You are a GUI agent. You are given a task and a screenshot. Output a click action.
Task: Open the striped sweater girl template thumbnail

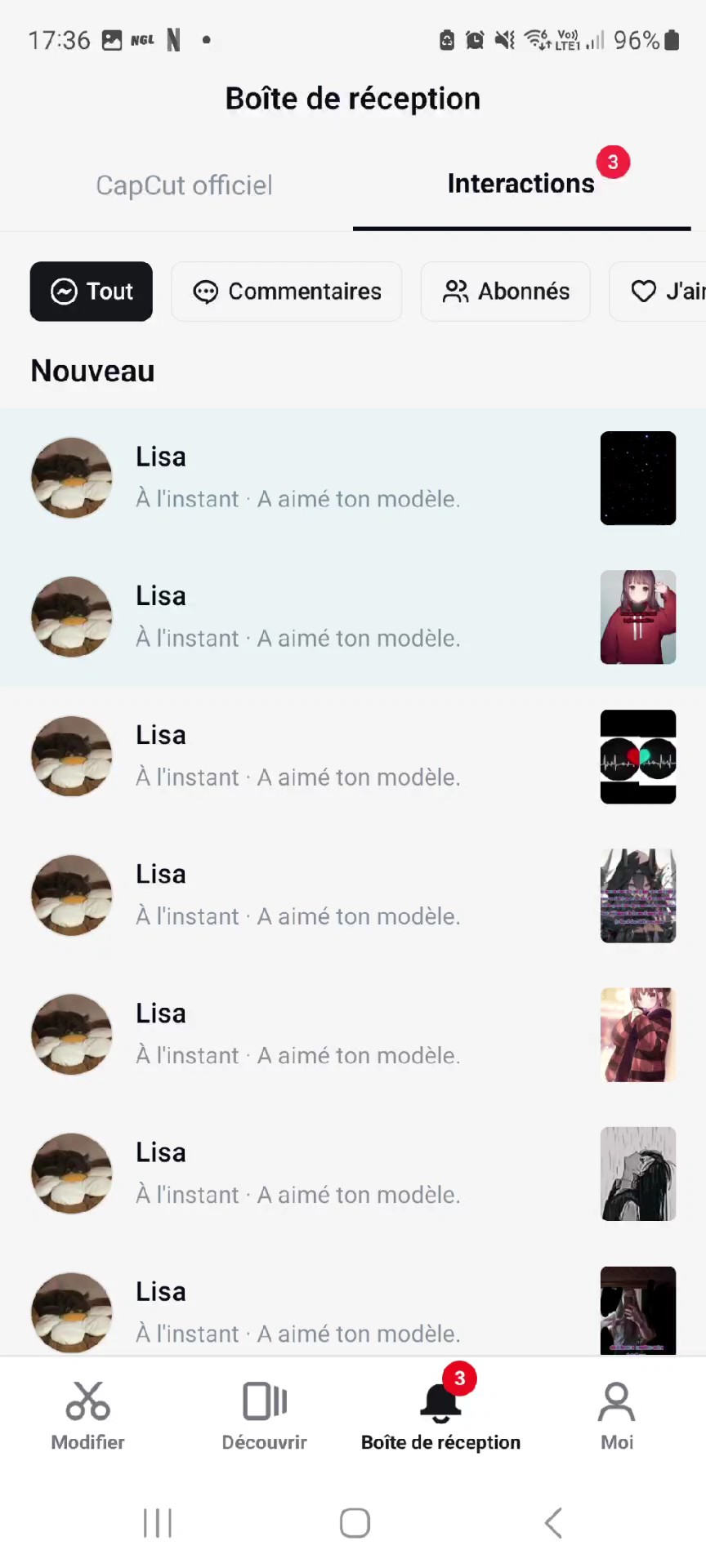(637, 1035)
